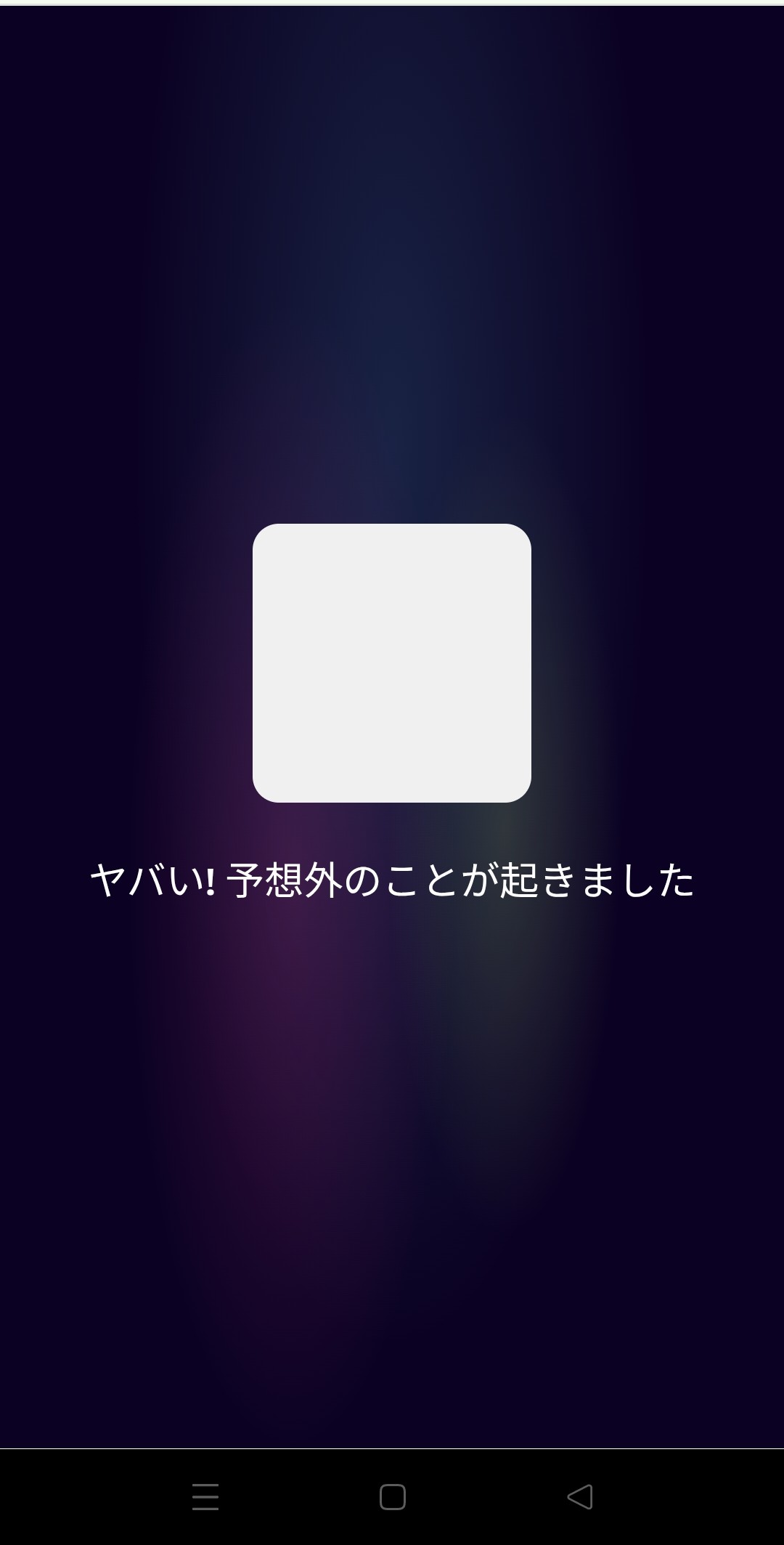The height and width of the screenshot is (1545, 784).
Task: Return to the home screen
Action: [392, 1497]
